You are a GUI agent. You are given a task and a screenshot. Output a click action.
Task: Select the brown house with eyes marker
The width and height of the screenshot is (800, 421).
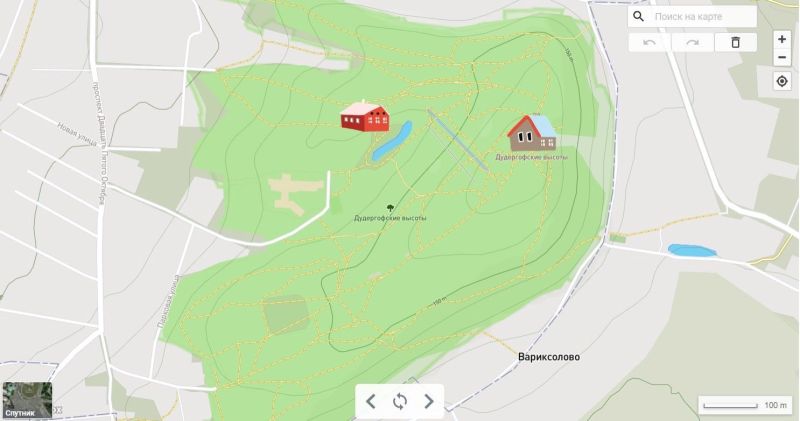click(531, 132)
